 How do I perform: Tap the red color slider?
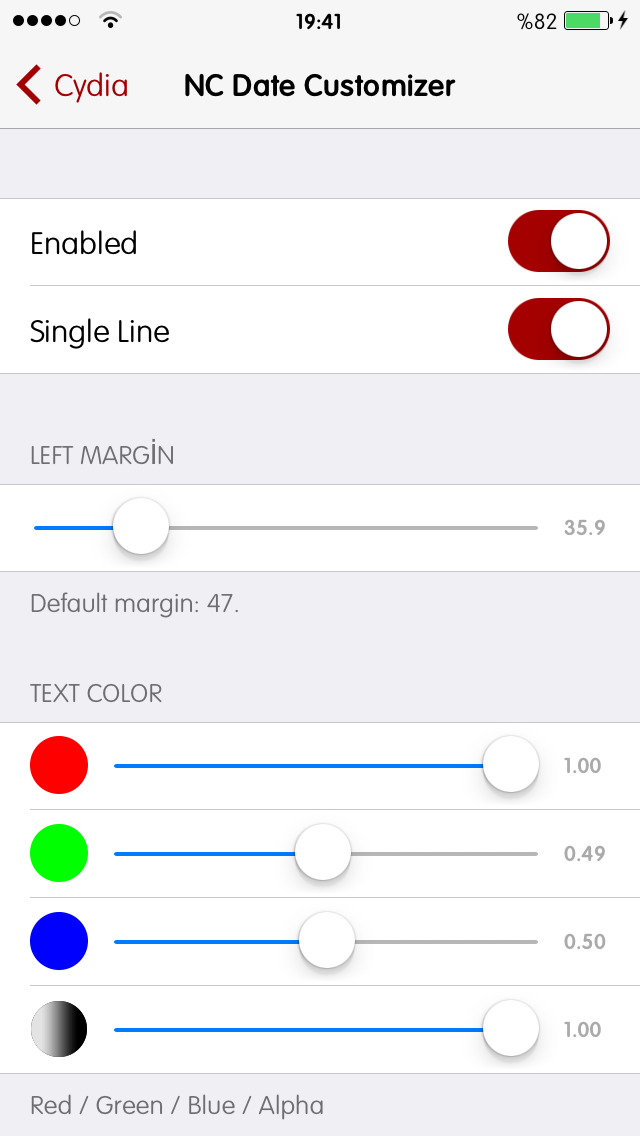point(326,765)
